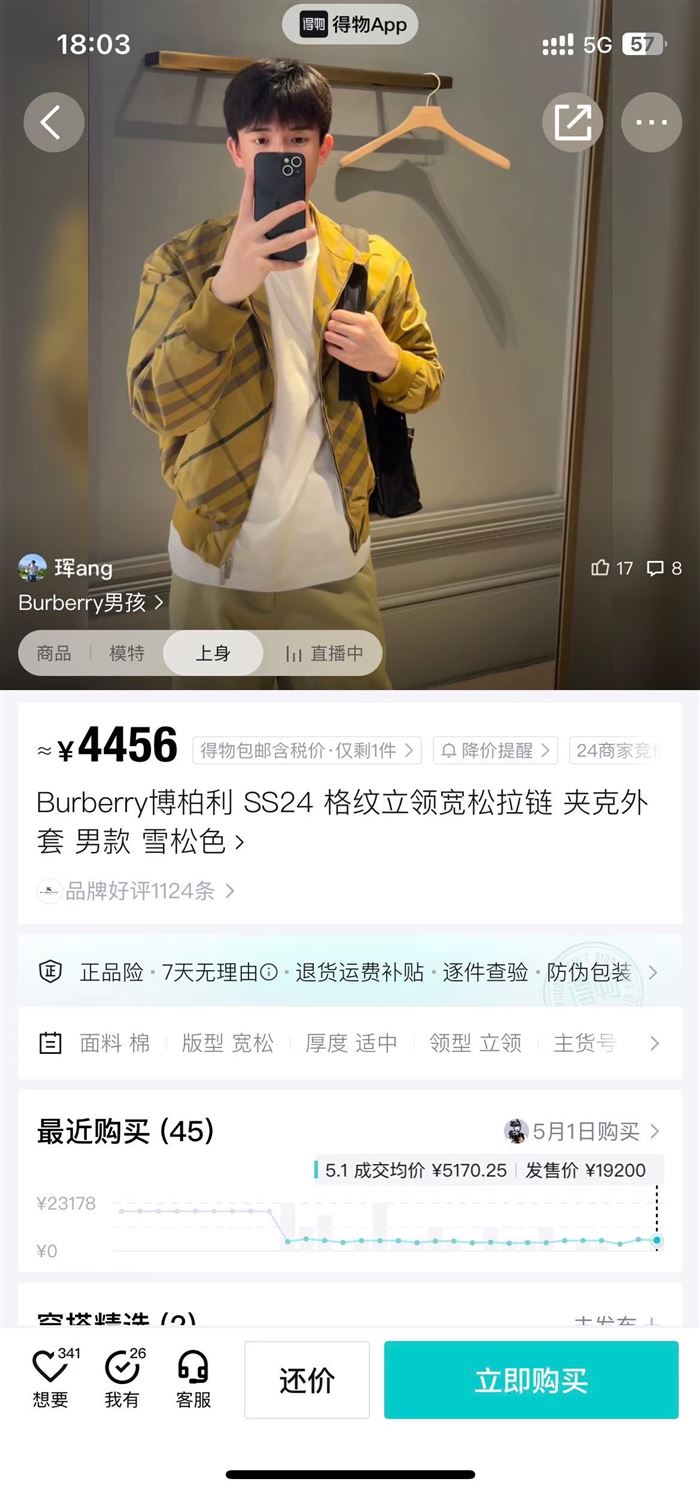Open the 得物包邮含税价 price details chip
The image size is (700, 1493).
(x=307, y=749)
